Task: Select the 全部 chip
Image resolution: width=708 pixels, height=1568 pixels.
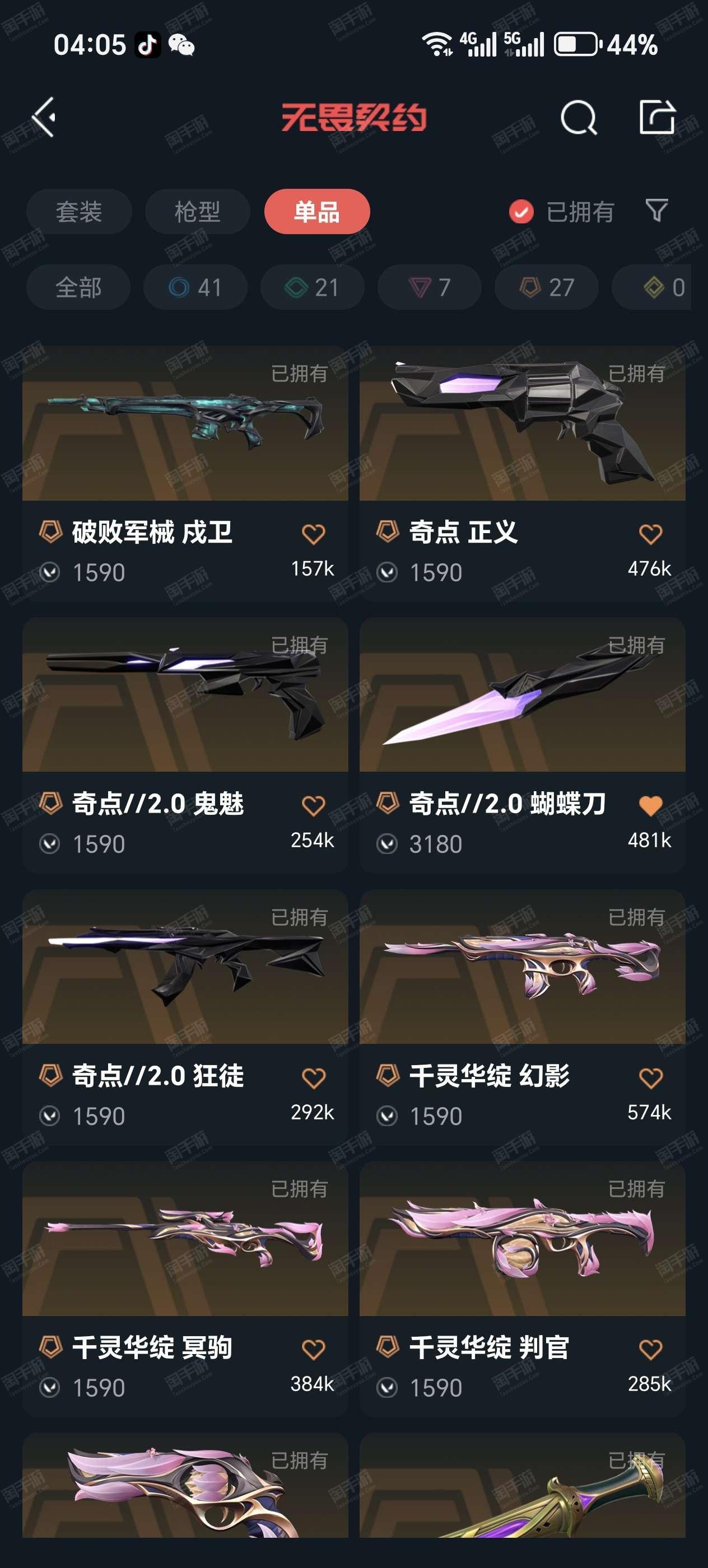Action: [78, 287]
